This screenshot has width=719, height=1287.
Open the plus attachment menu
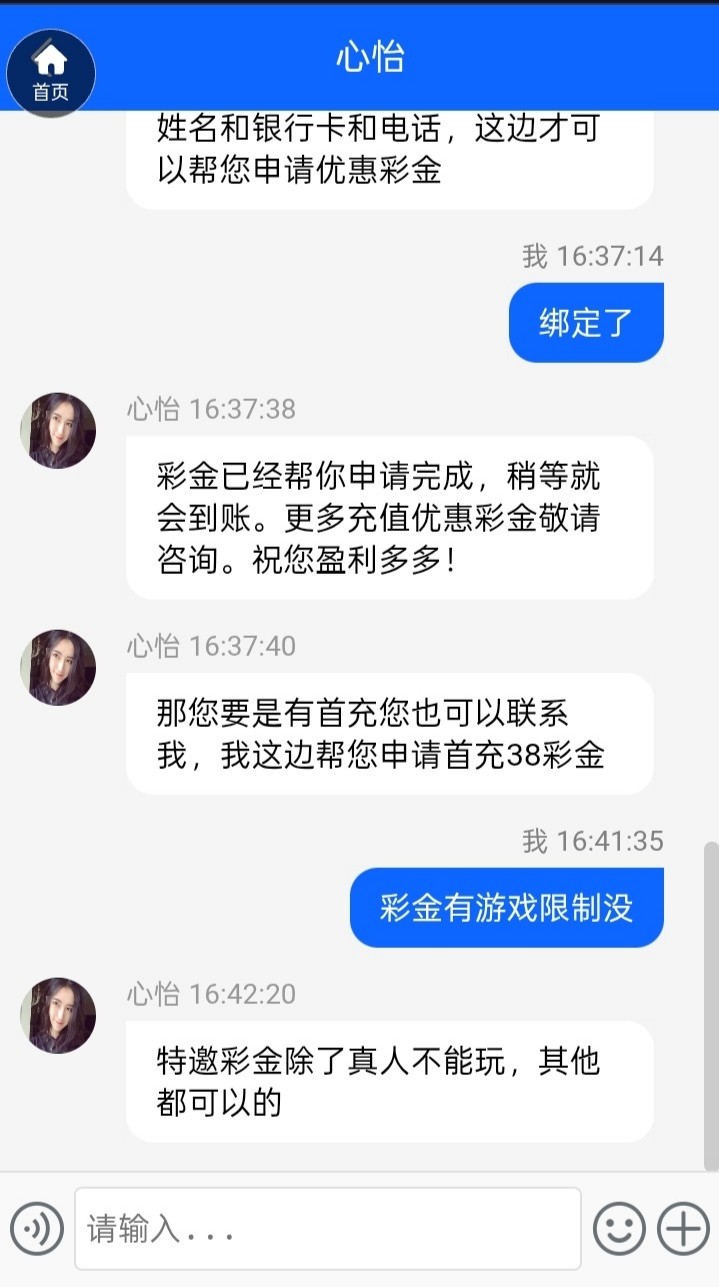point(684,1228)
